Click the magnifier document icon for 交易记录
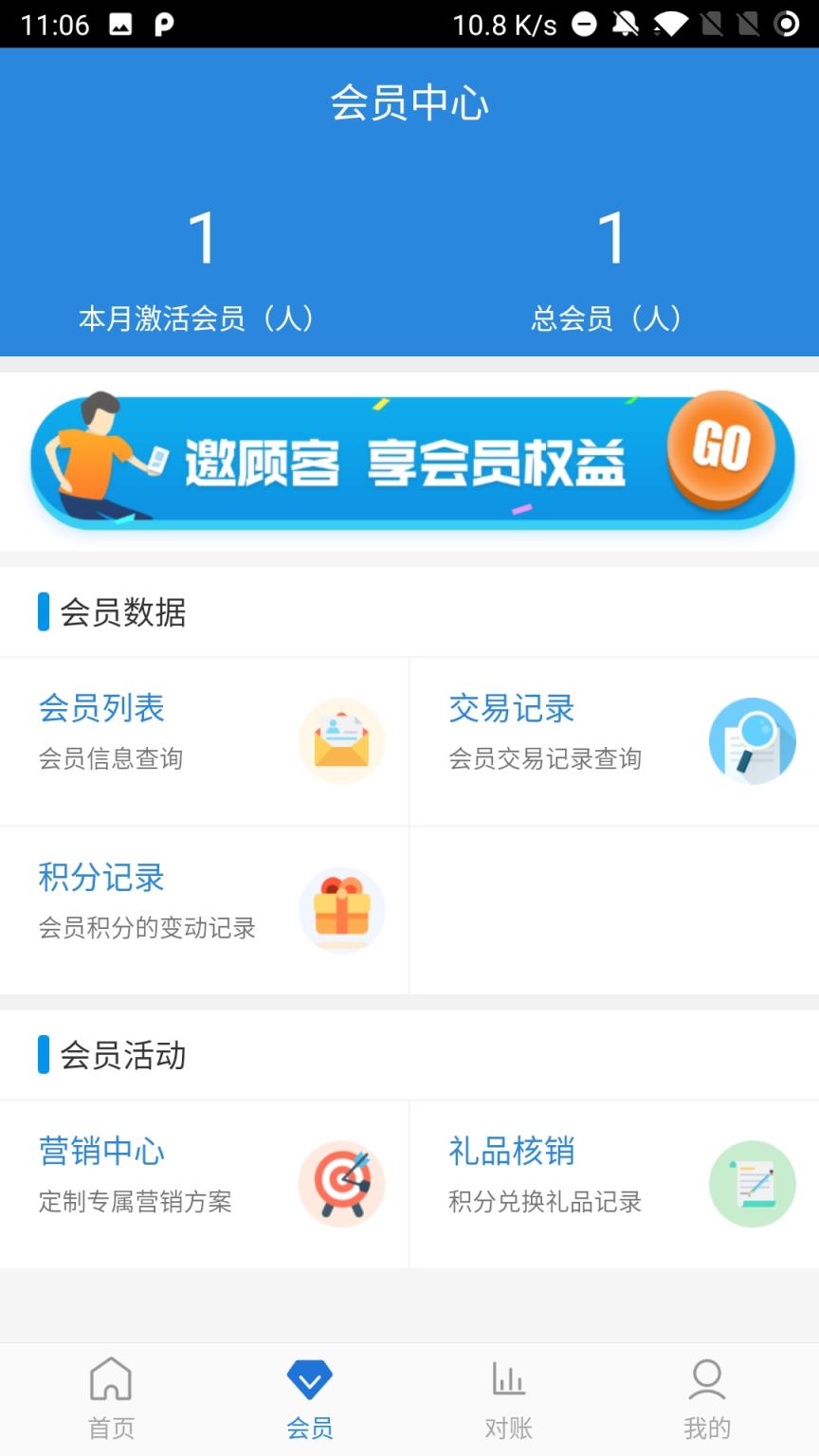Viewport: 819px width, 1456px height. [752, 741]
